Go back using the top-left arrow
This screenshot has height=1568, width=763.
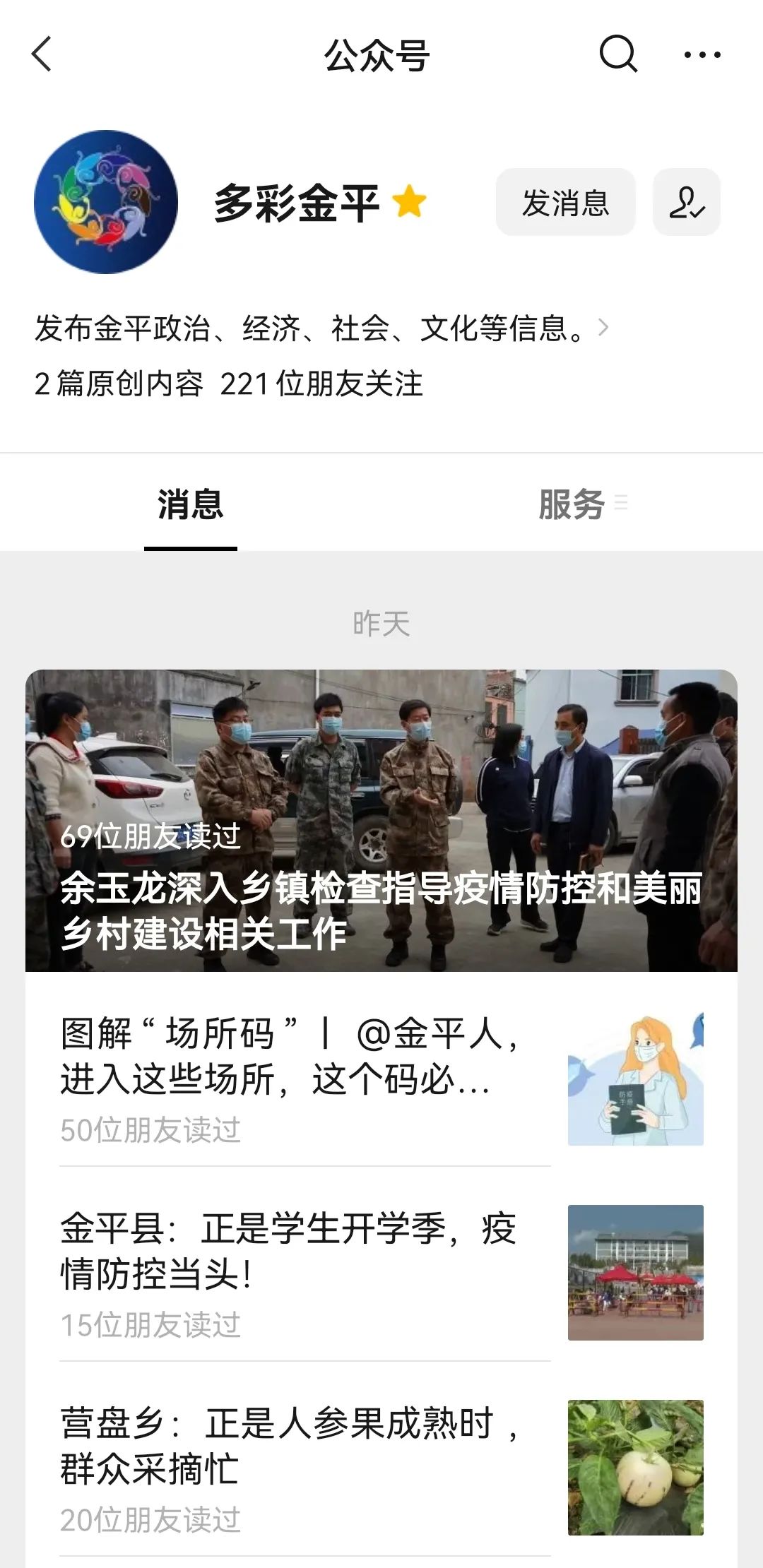[42, 54]
